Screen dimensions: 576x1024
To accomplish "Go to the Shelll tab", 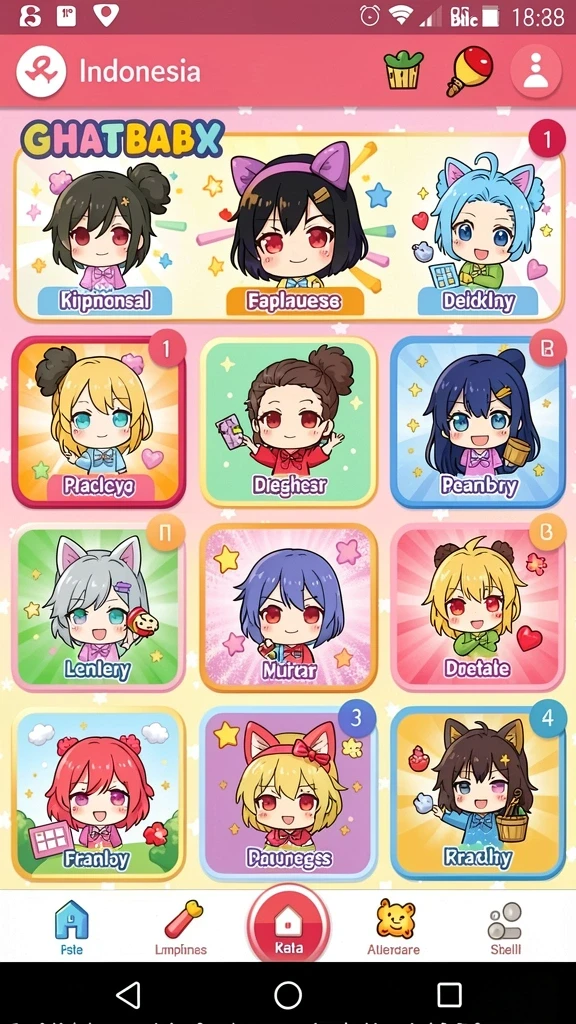I will tap(505, 927).
